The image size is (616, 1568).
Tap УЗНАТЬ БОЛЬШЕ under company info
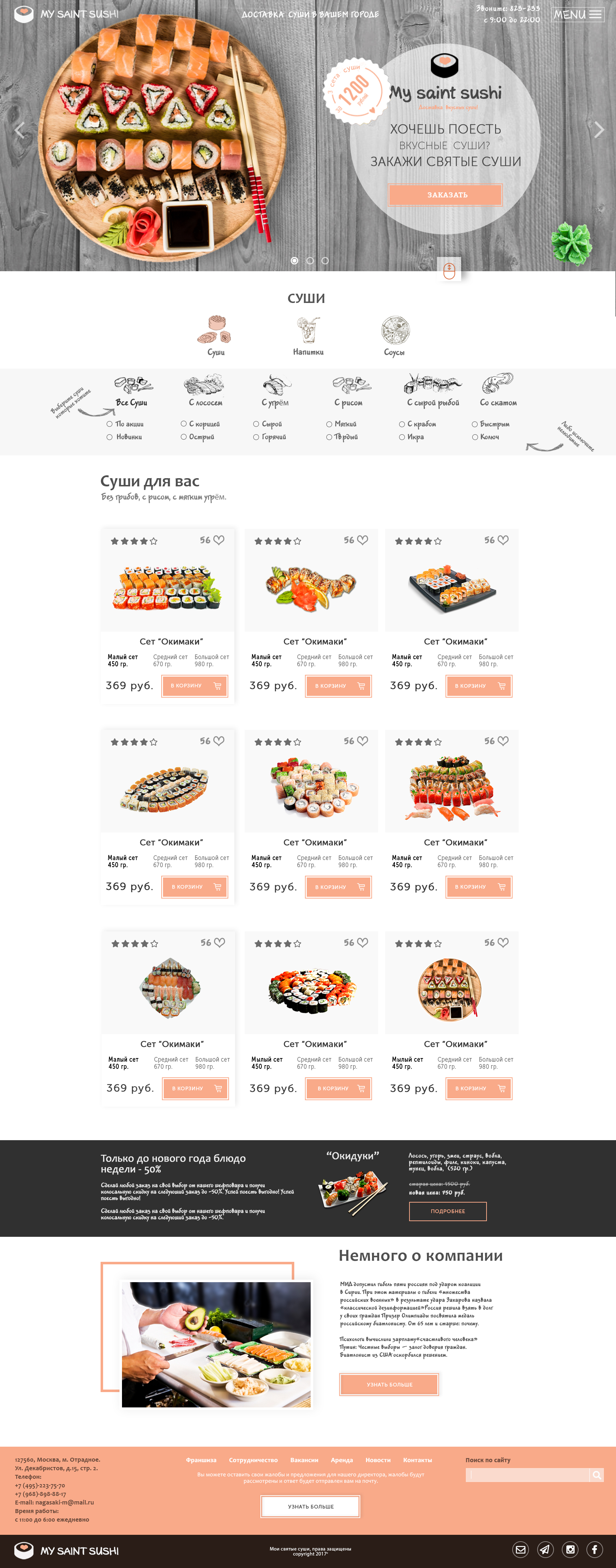coord(389,1384)
